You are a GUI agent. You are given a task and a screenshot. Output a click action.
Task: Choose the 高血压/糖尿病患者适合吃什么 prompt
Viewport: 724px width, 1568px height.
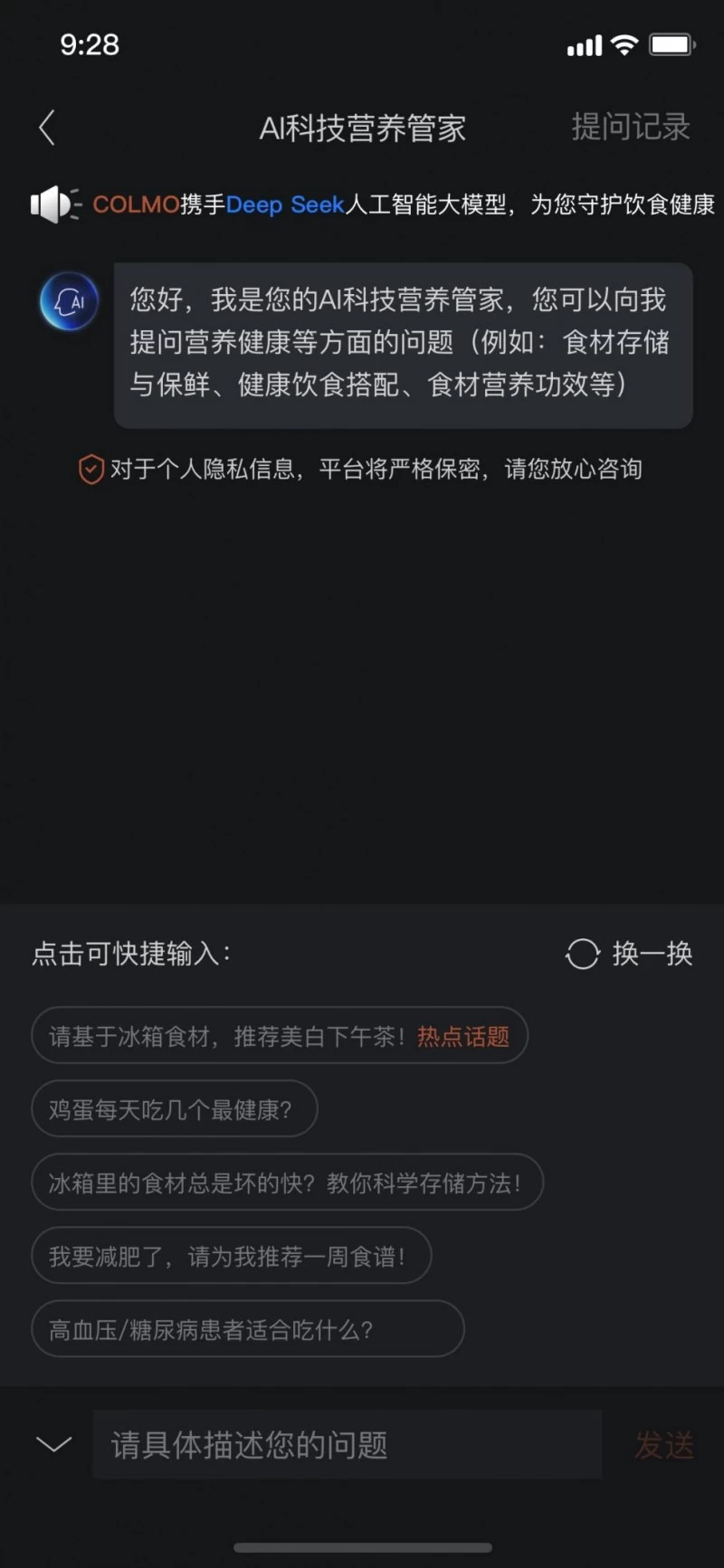coord(247,1329)
